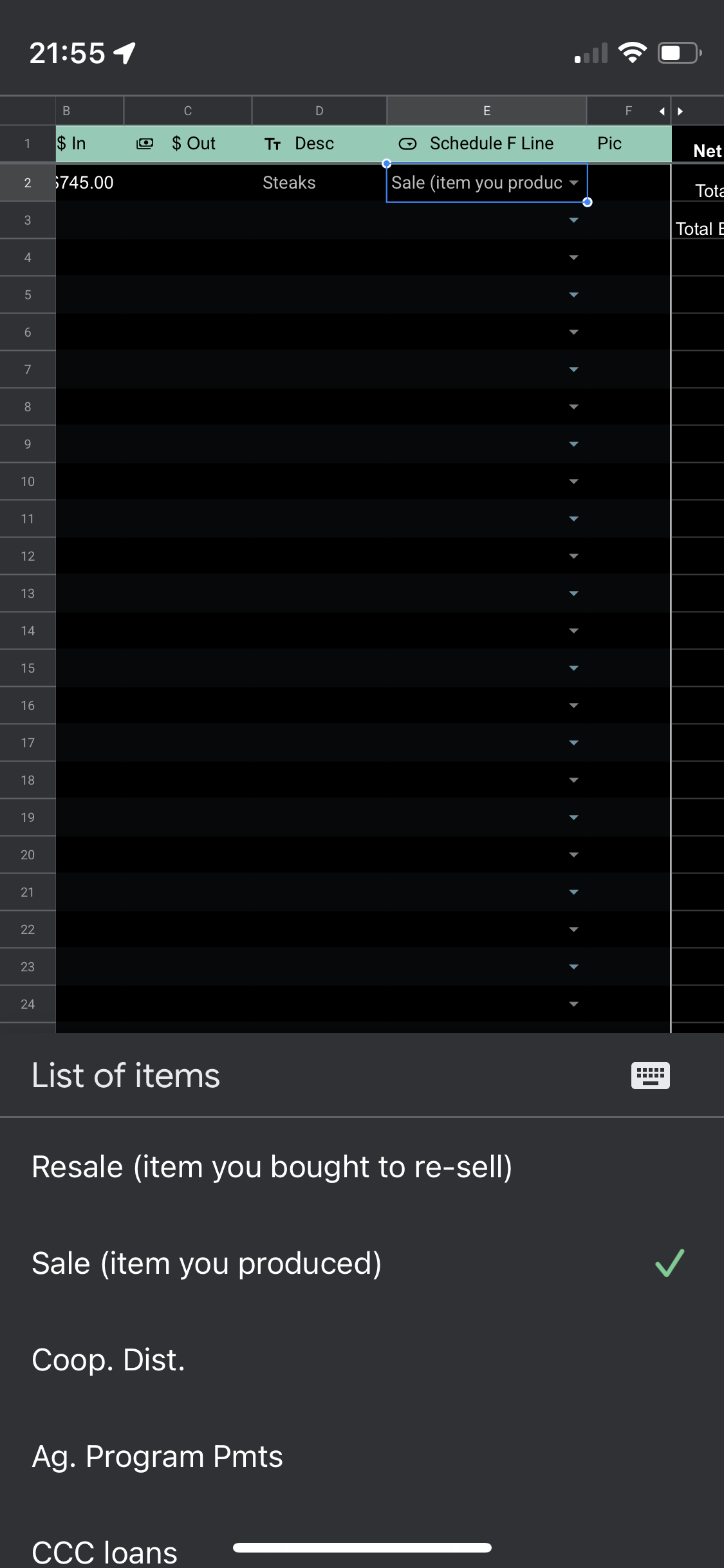Select column C header
This screenshot has width=724, height=1568.
[187, 111]
